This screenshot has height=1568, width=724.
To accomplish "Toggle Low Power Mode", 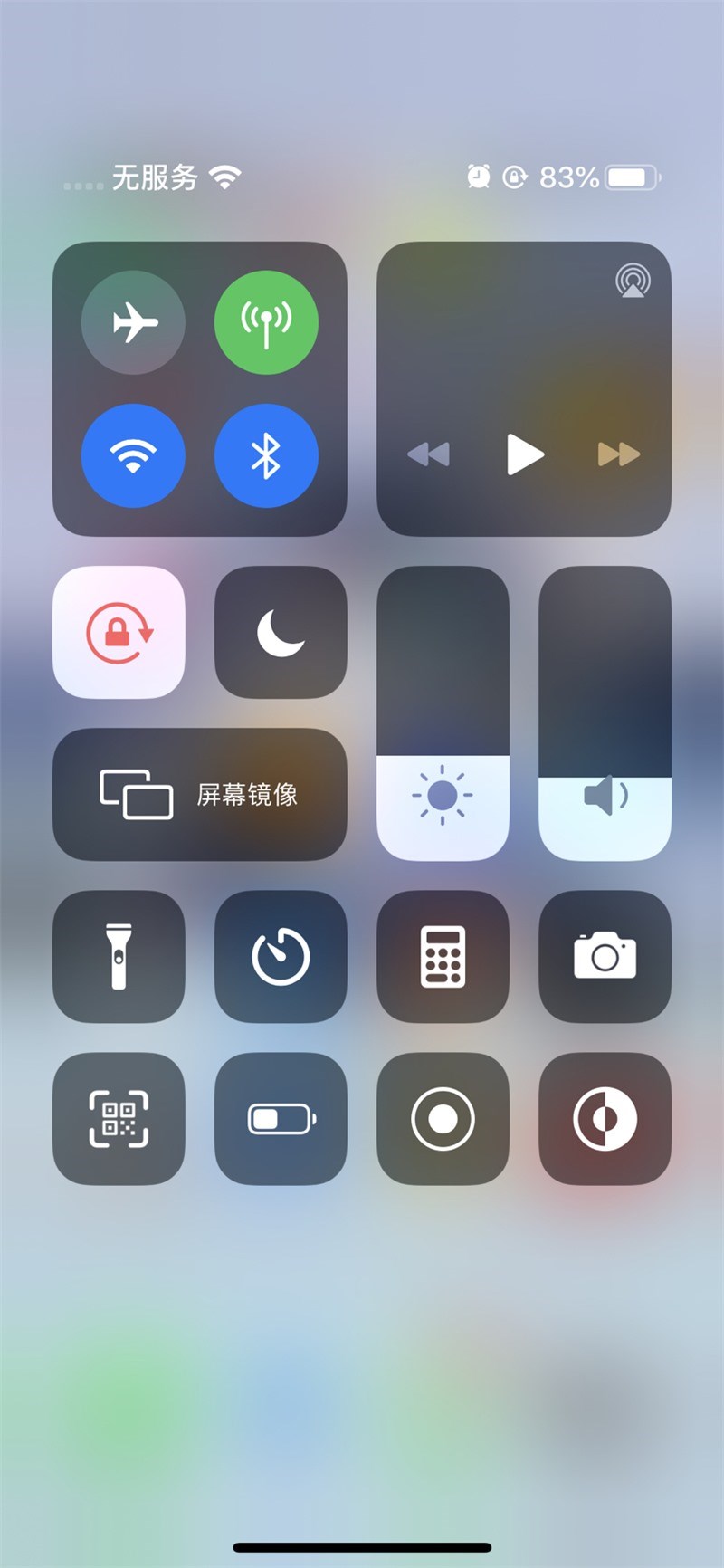I will (281, 1118).
